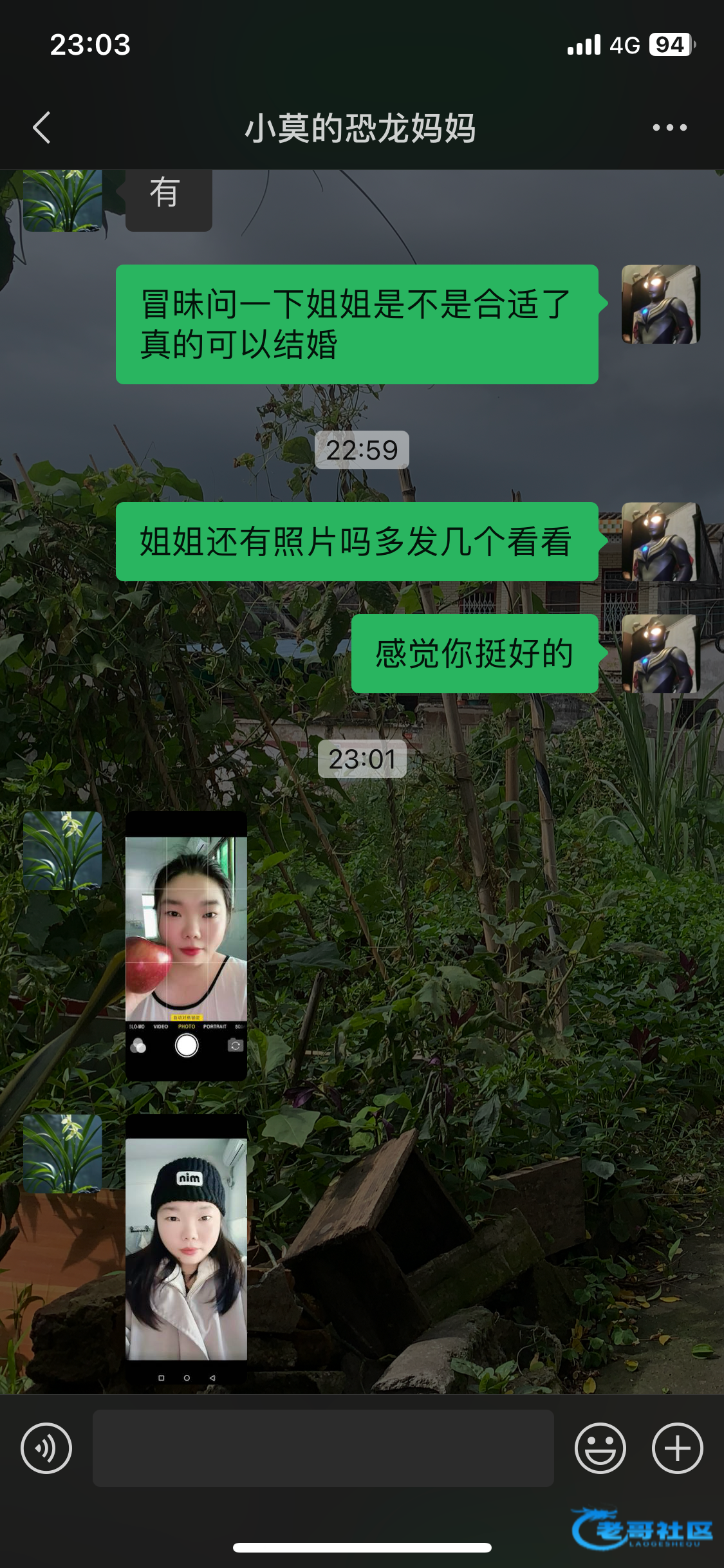Open the contact's orchid avatar beside the apple photo
This screenshot has height=1568, width=724.
[x=62, y=850]
